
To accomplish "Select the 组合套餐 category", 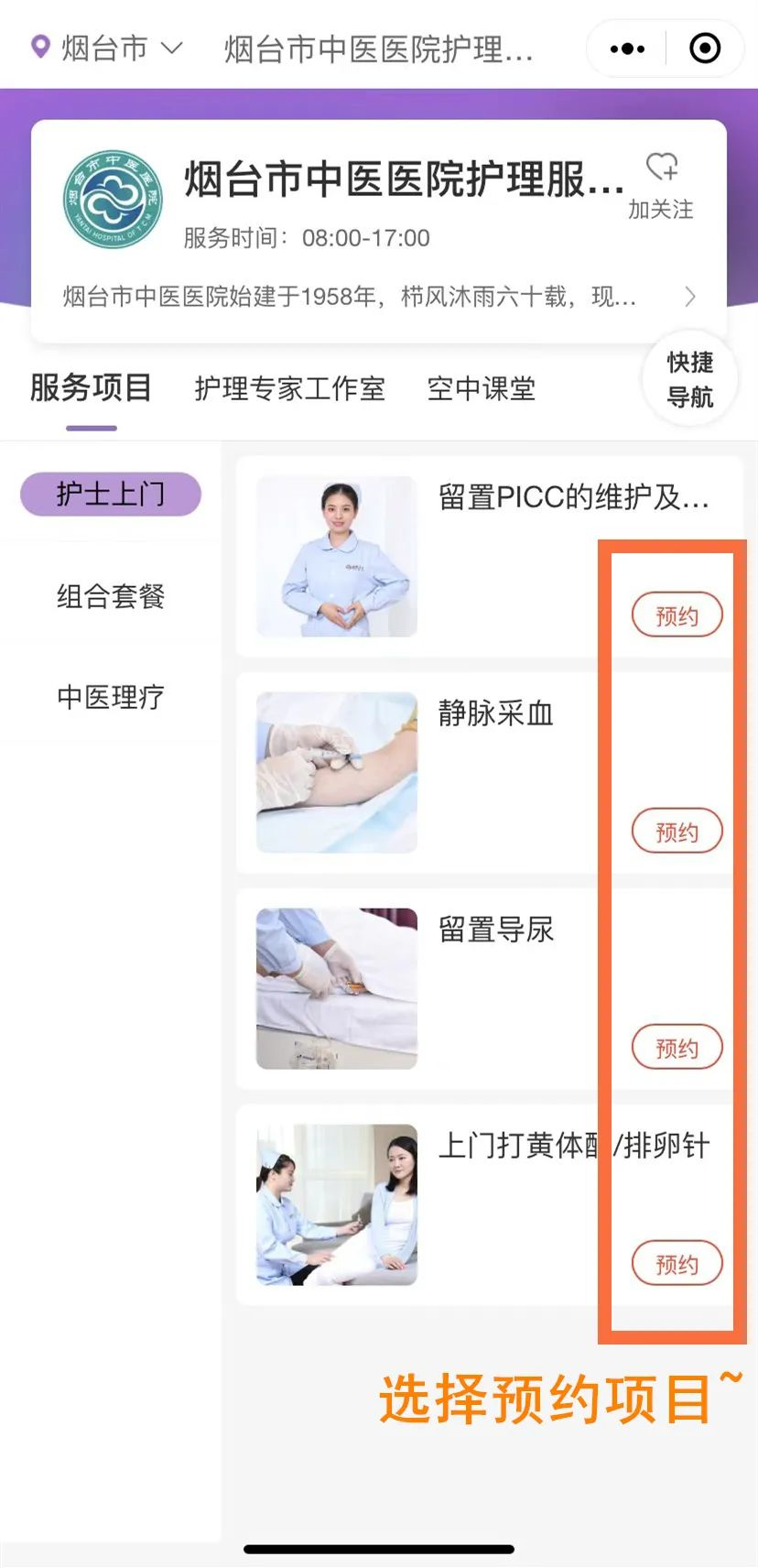I will (x=111, y=596).
